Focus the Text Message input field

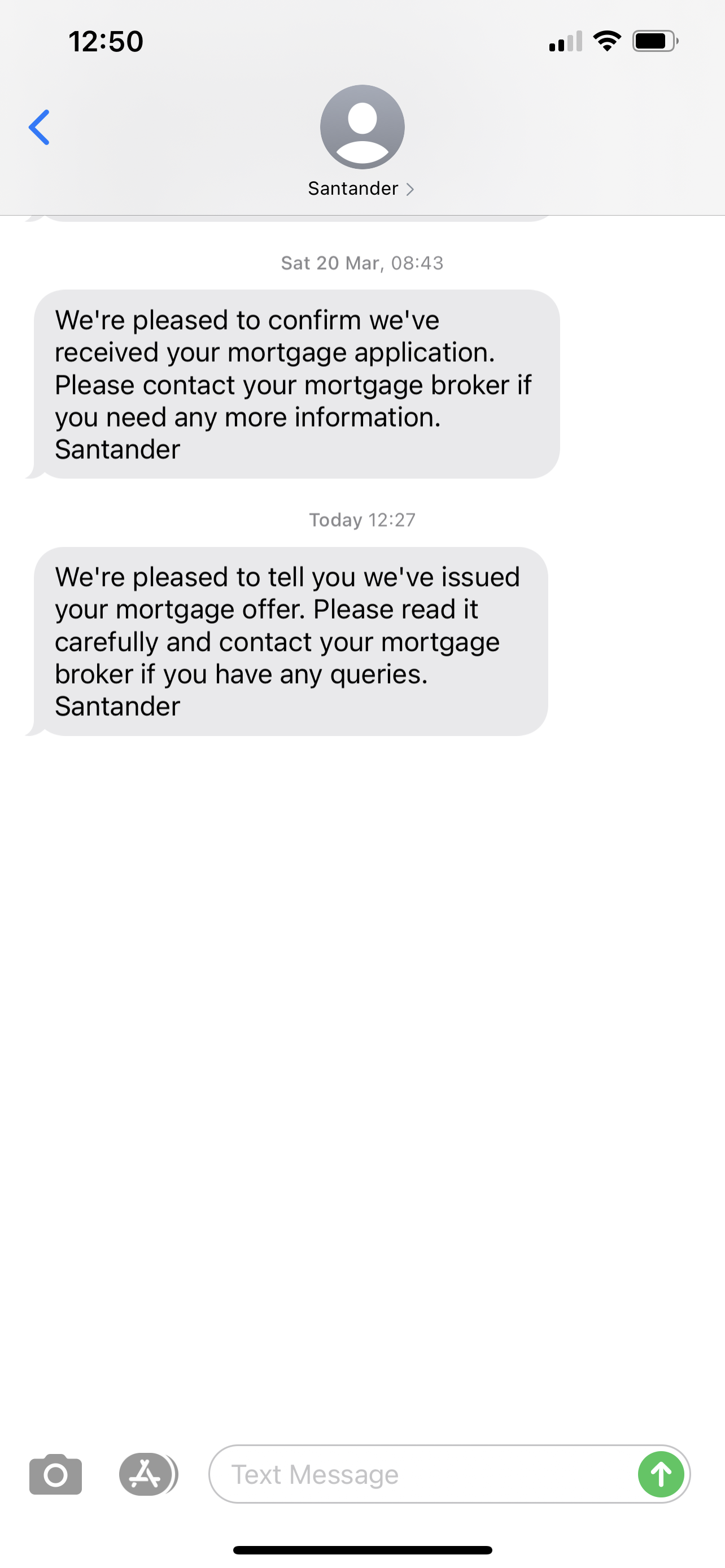pos(420,1474)
